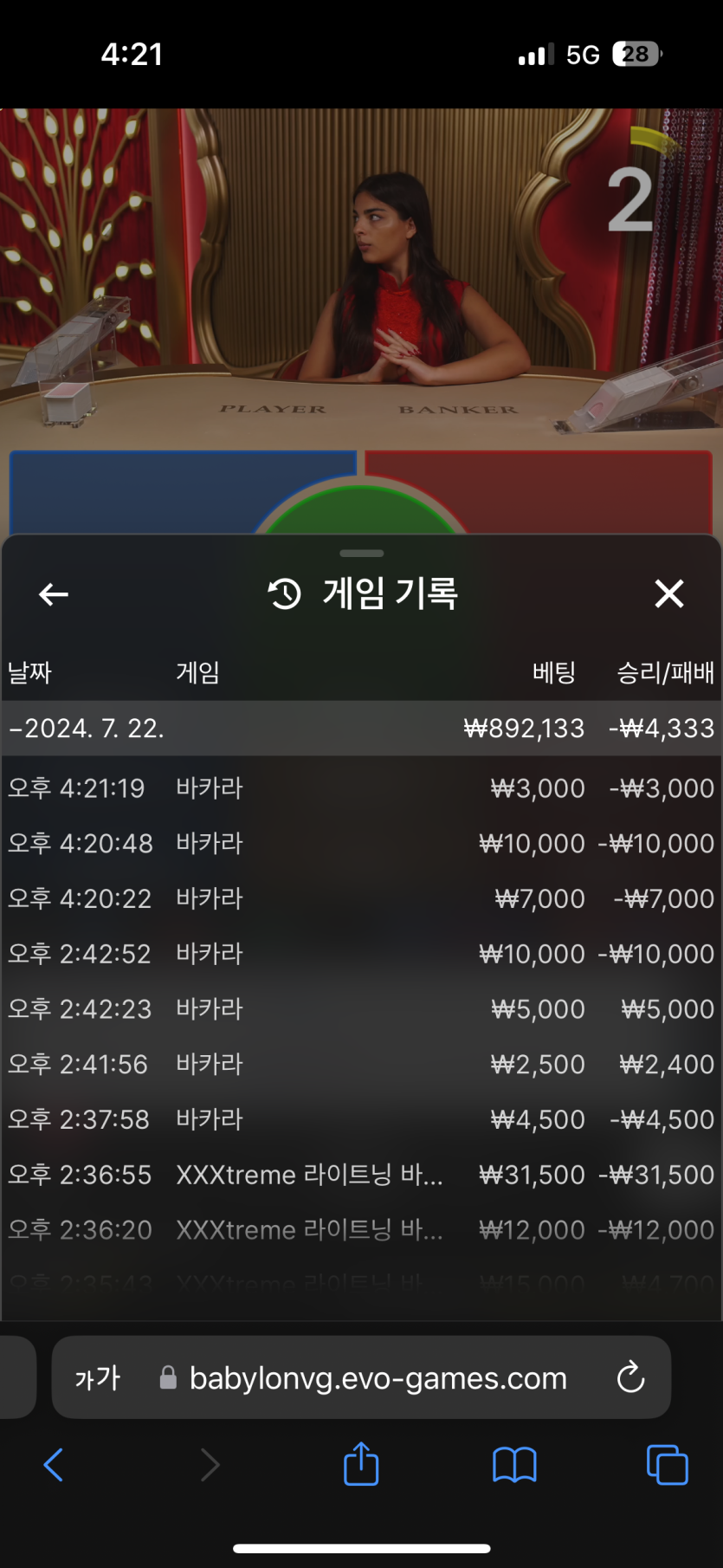Open the 오후 2:36:55 XXXtreme record
This screenshot has height=1568, width=723.
[361, 1175]
